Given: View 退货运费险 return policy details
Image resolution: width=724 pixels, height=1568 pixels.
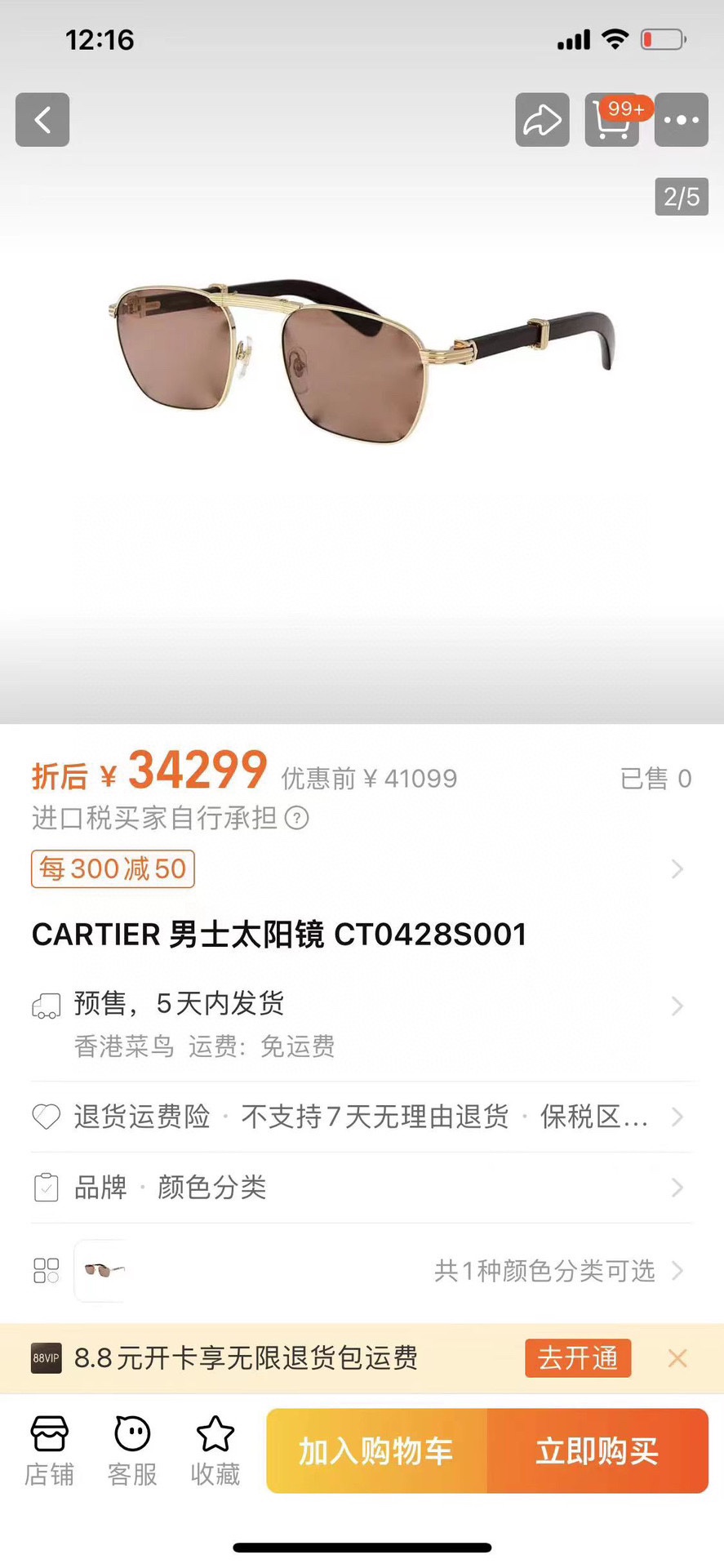Looking at the screenshot, I should coord(359,1117).
